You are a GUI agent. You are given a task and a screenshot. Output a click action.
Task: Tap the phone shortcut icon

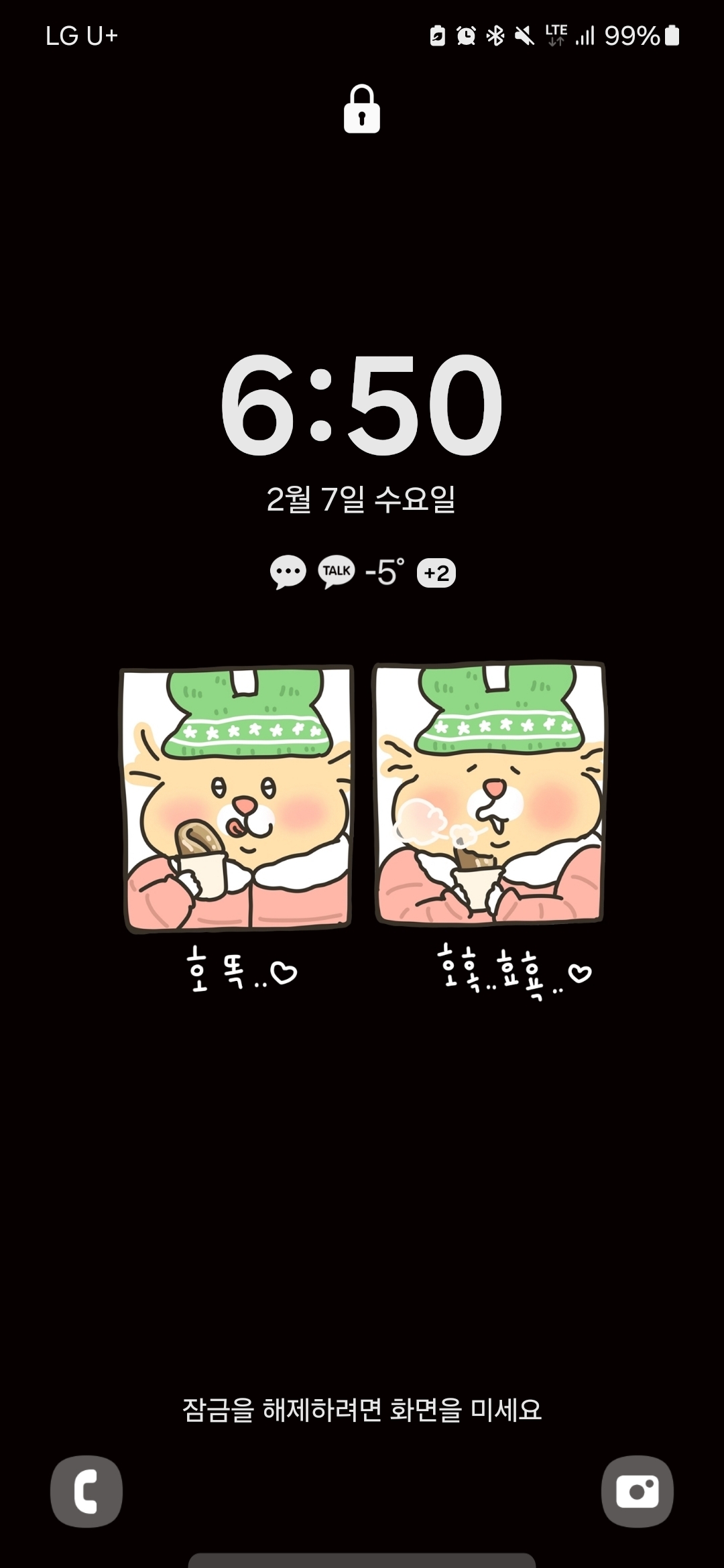tap(86, 1491)
